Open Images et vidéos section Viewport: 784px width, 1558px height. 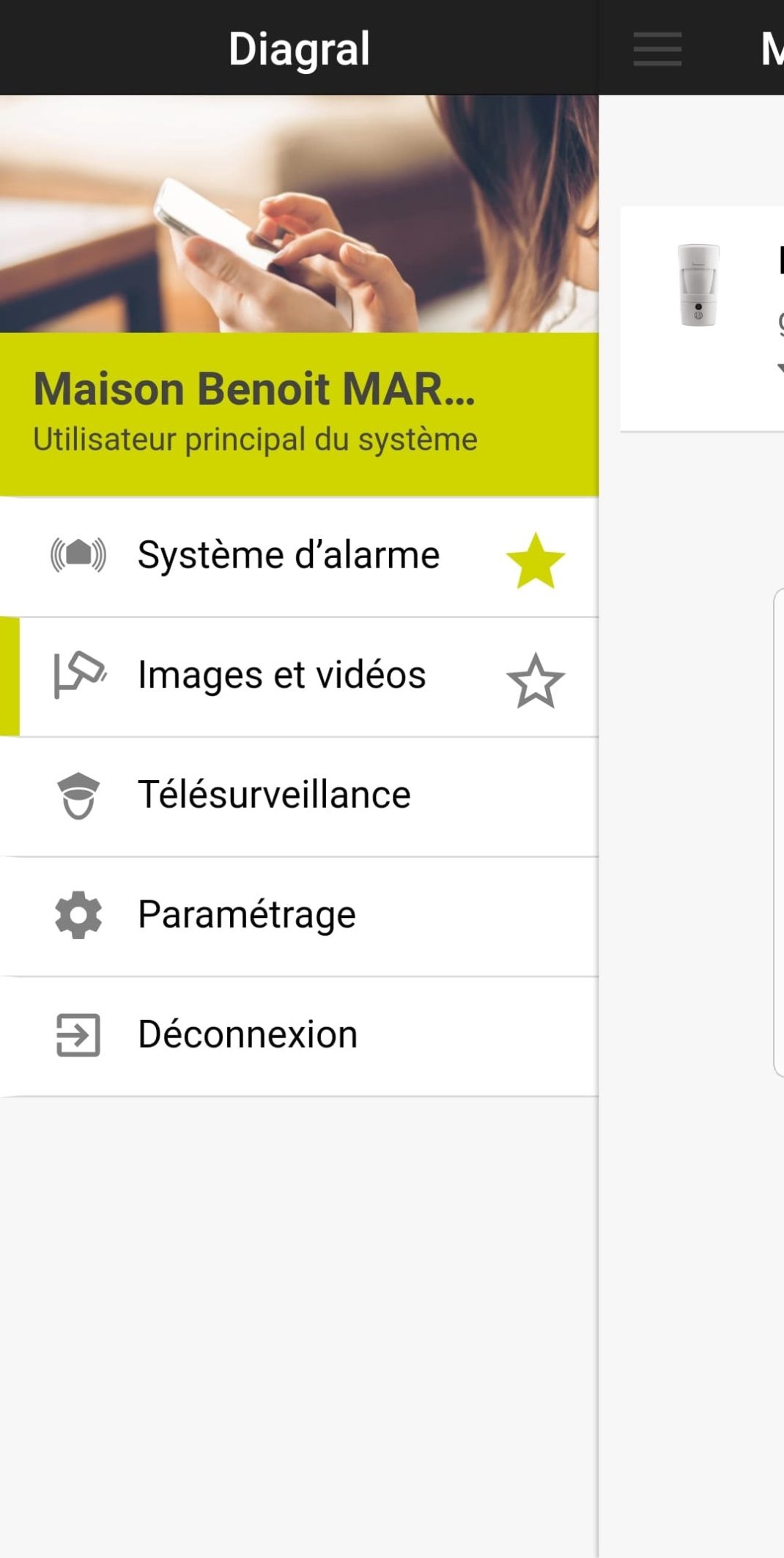tap(281, 675)
